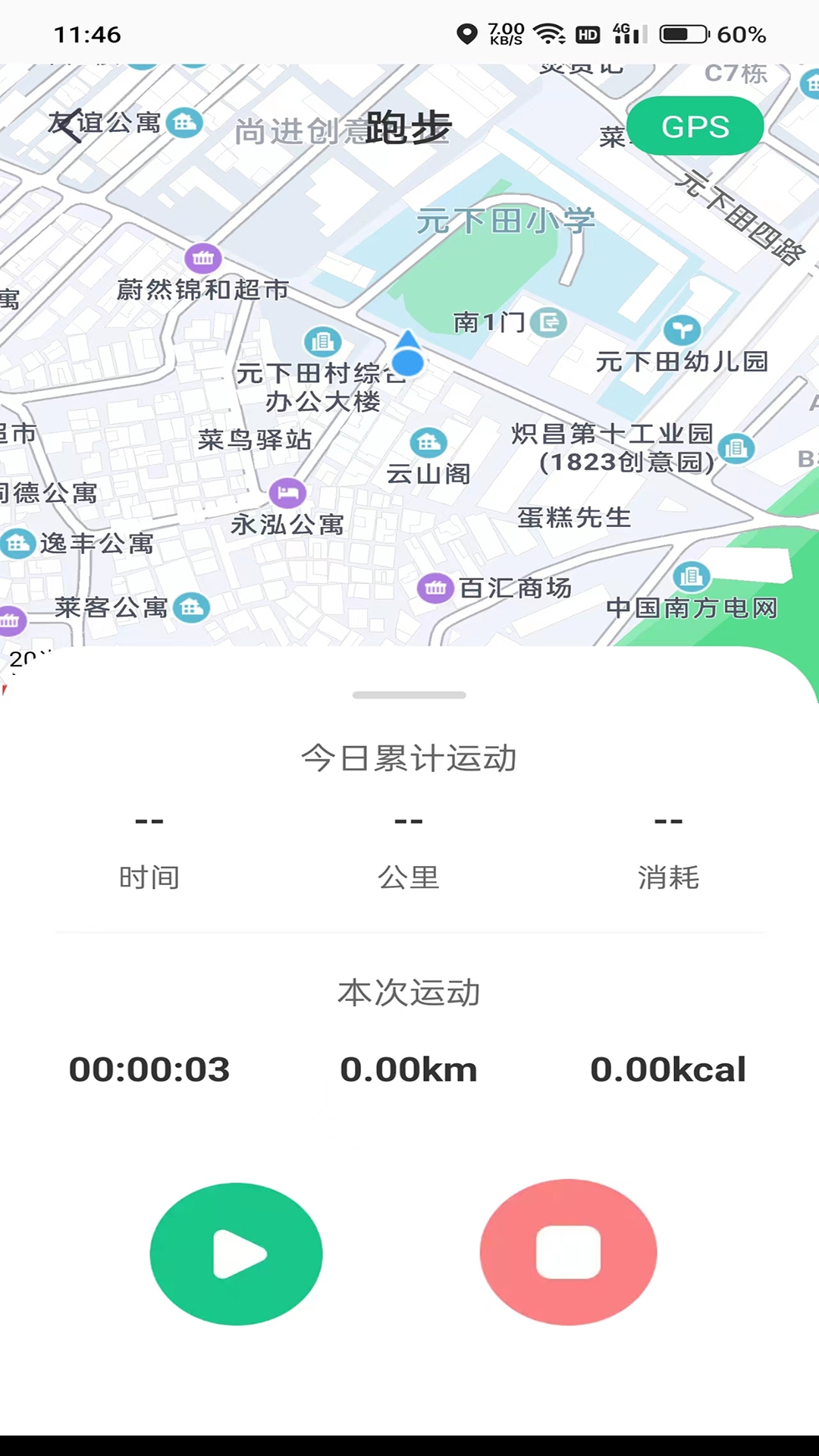Open the 今日累计运动 summary section
This screenshot has height=1456, width=819.
pos(409,758)
